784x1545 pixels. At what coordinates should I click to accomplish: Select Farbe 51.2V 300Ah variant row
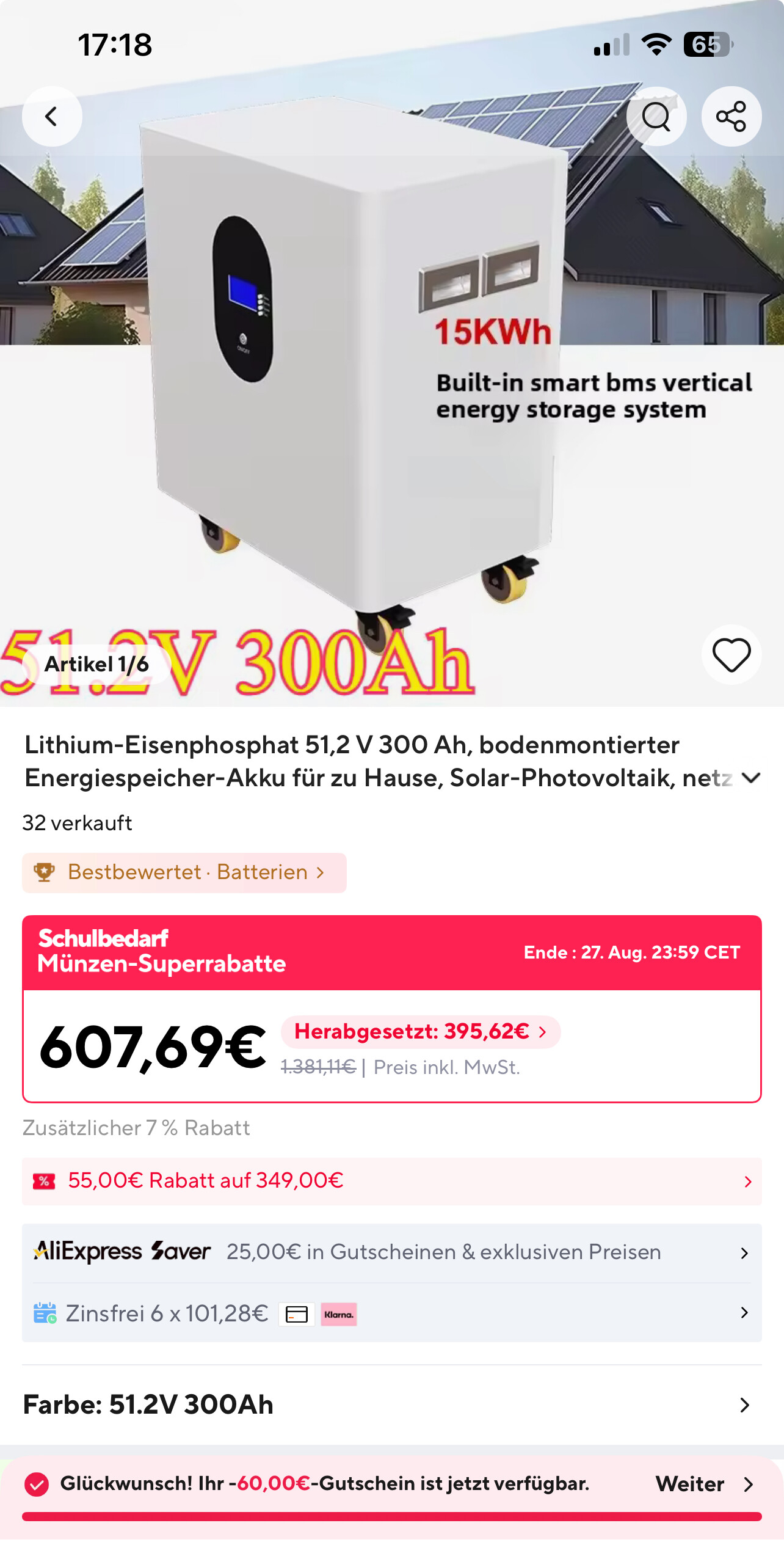coord(391,1405)
